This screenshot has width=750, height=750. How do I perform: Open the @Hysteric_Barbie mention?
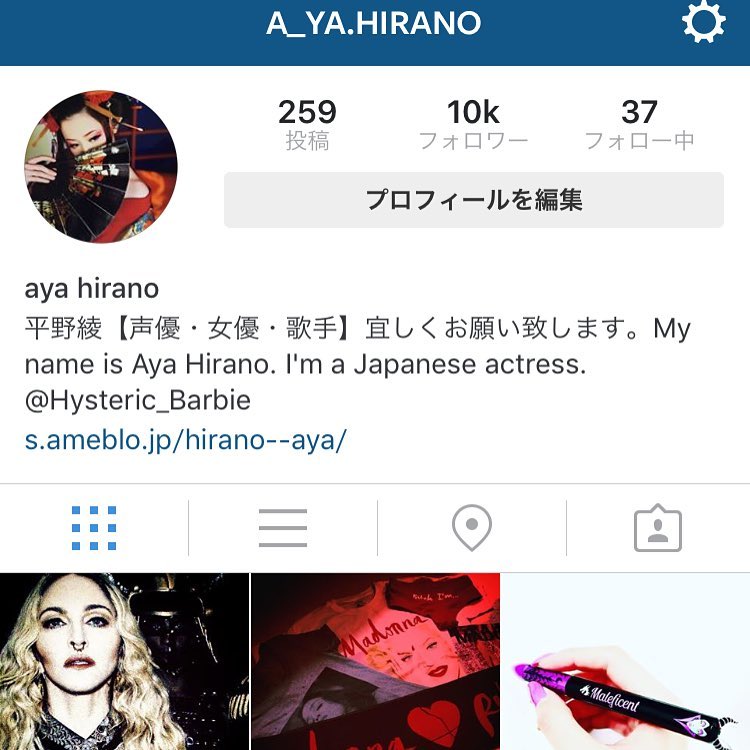pyautogui.click(x=138, y=401)
